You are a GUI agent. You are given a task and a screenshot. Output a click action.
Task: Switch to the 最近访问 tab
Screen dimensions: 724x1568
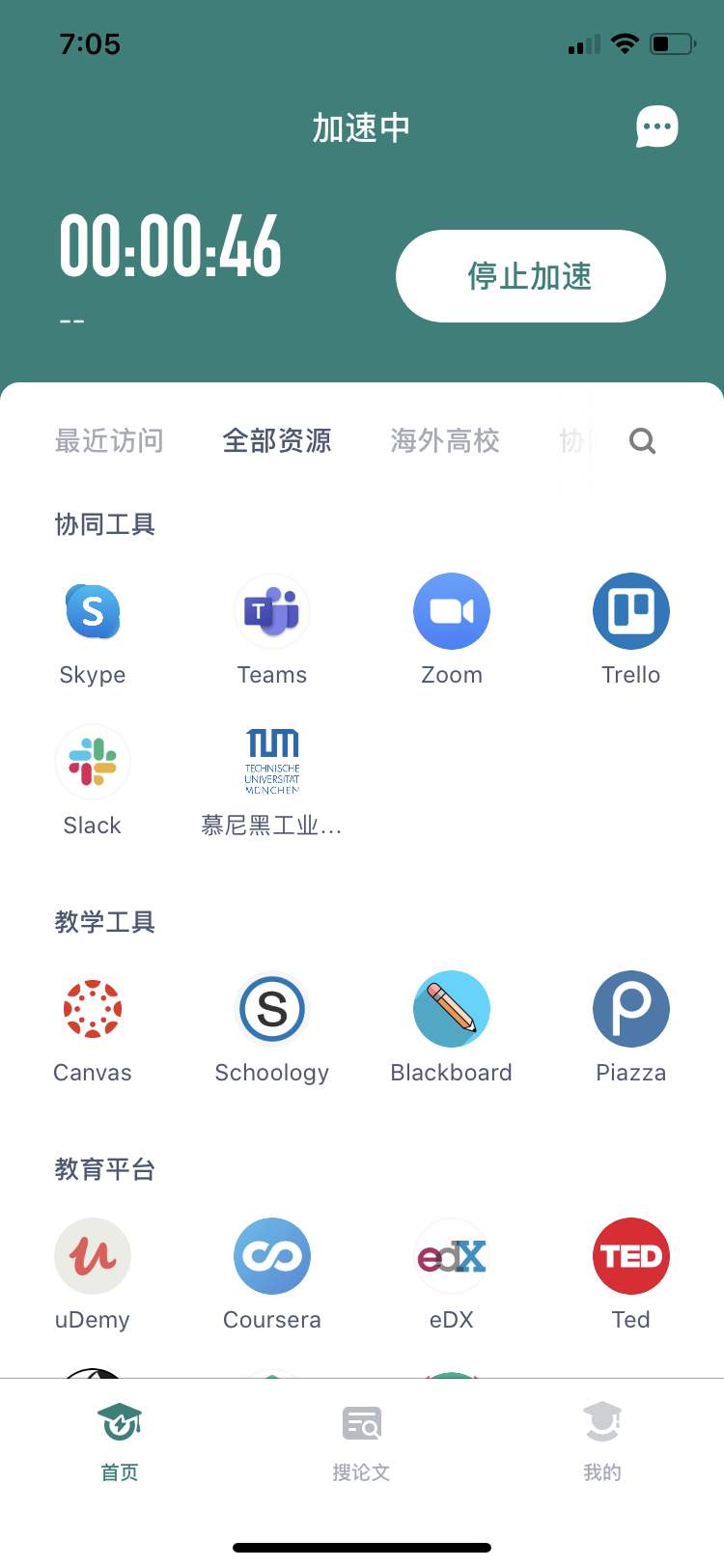coord(109,441)
